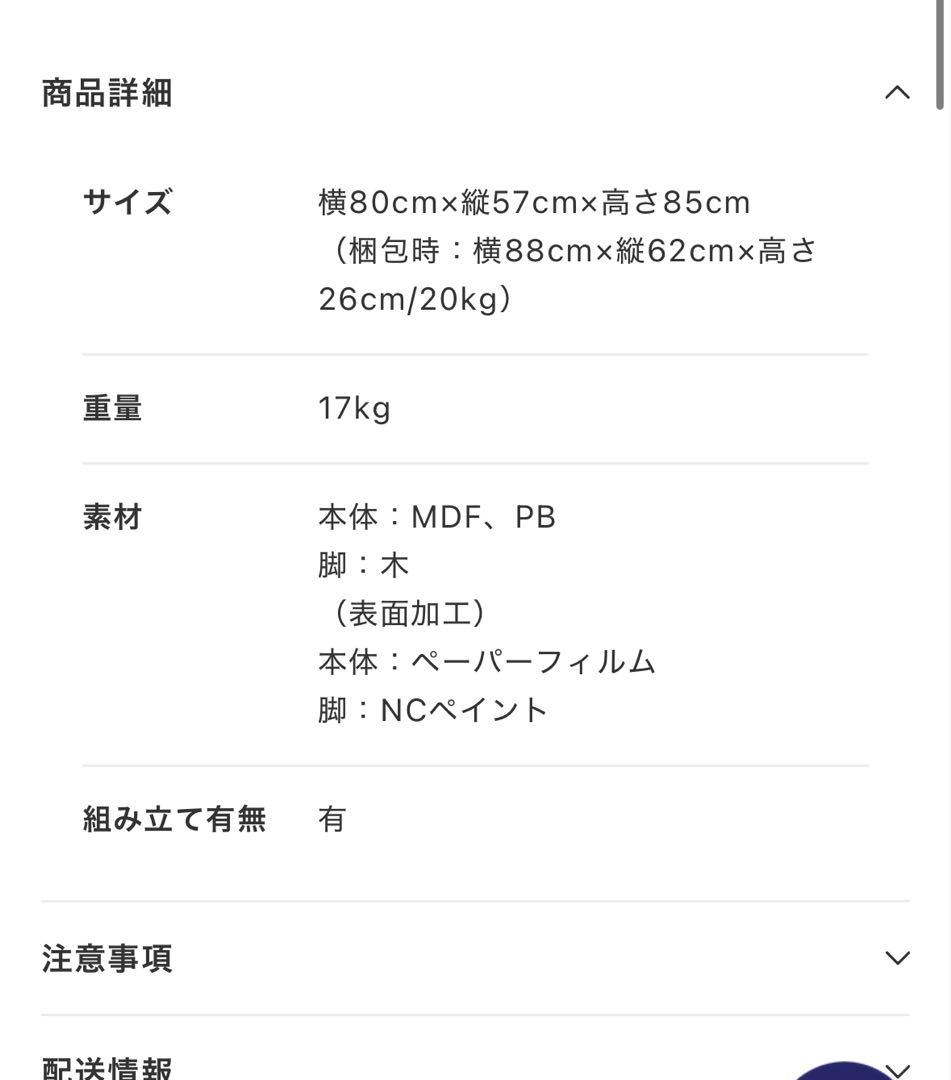Click the 17kg weight value text
This screenshot has height=1080, width=951.
click(353, 406)
